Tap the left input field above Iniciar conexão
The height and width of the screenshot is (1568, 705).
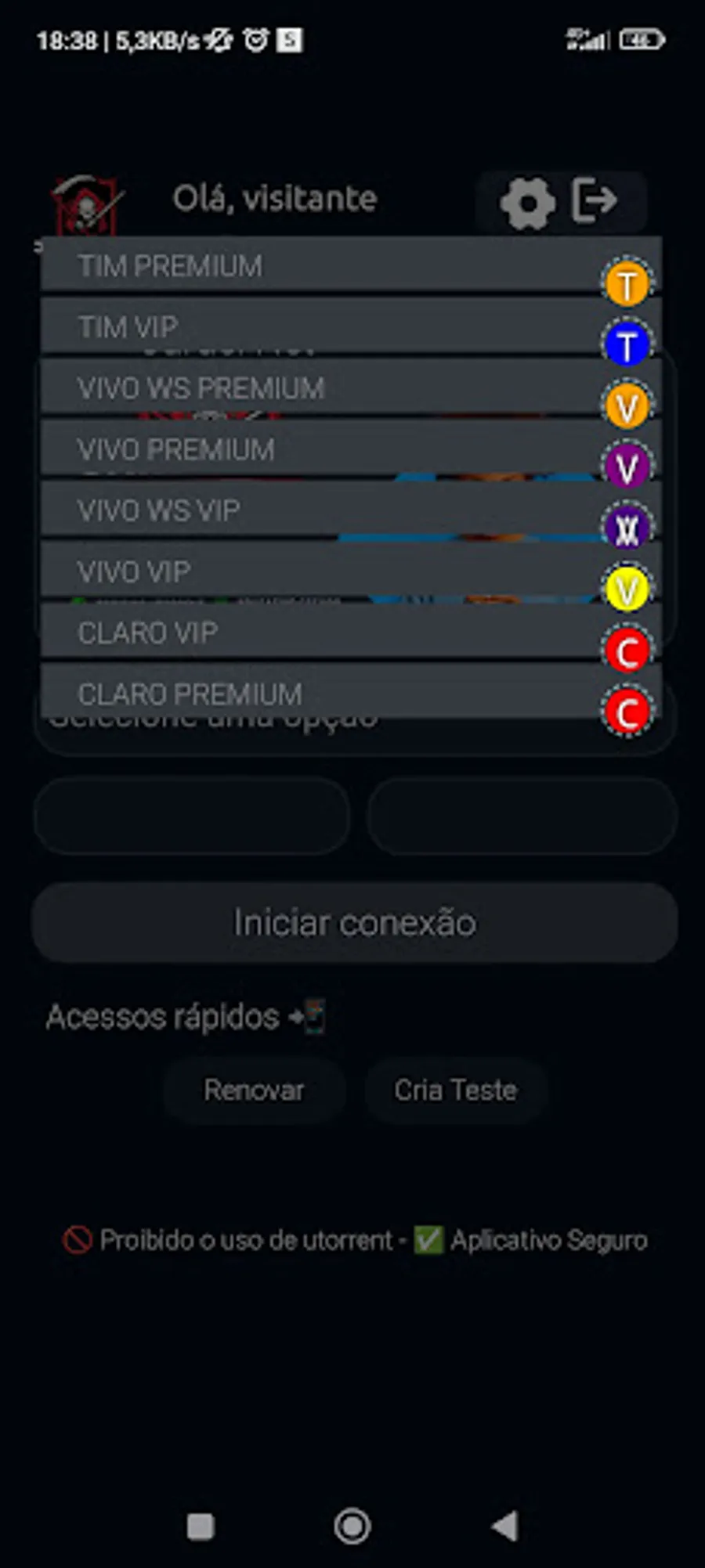point(190,816)
